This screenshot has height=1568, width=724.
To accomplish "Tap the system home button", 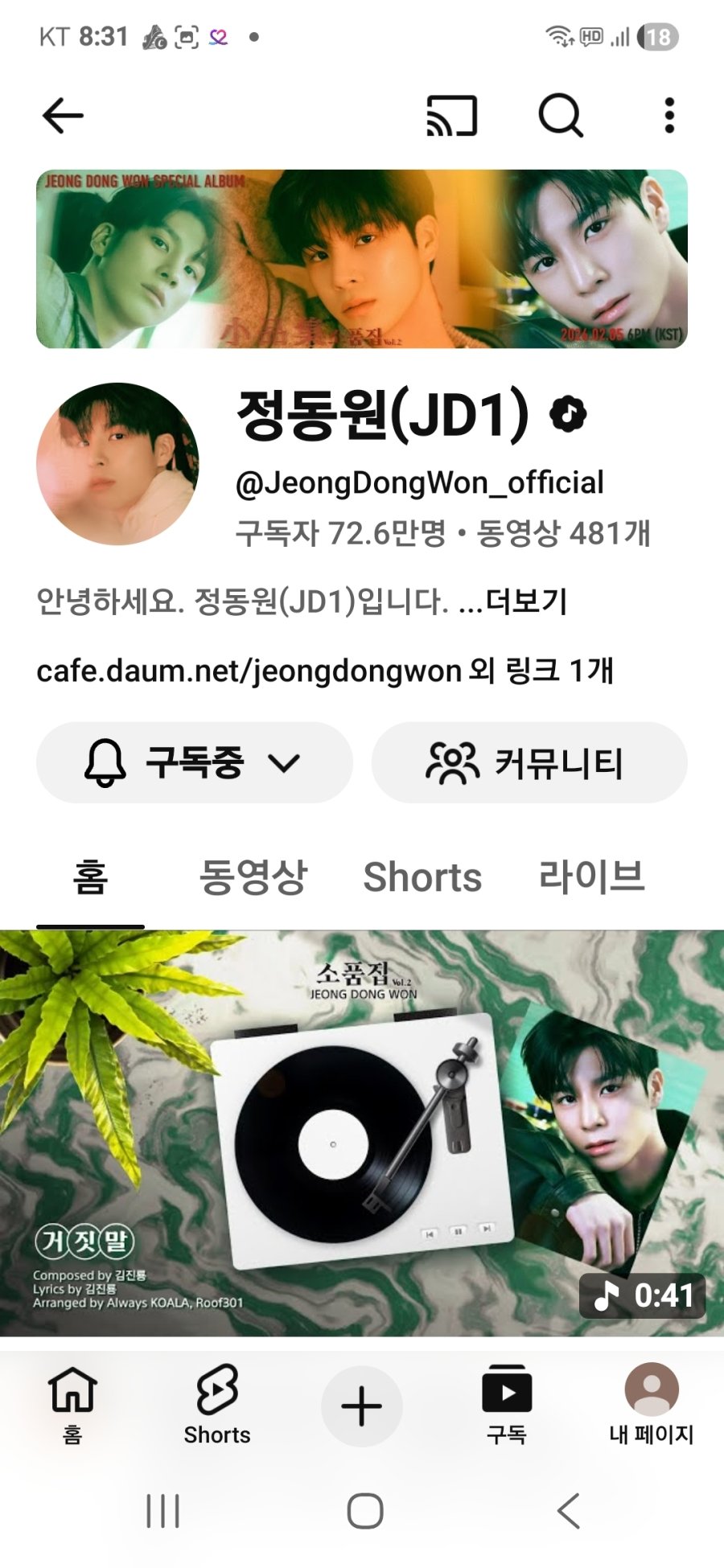I will click(x=364, y=1511).
